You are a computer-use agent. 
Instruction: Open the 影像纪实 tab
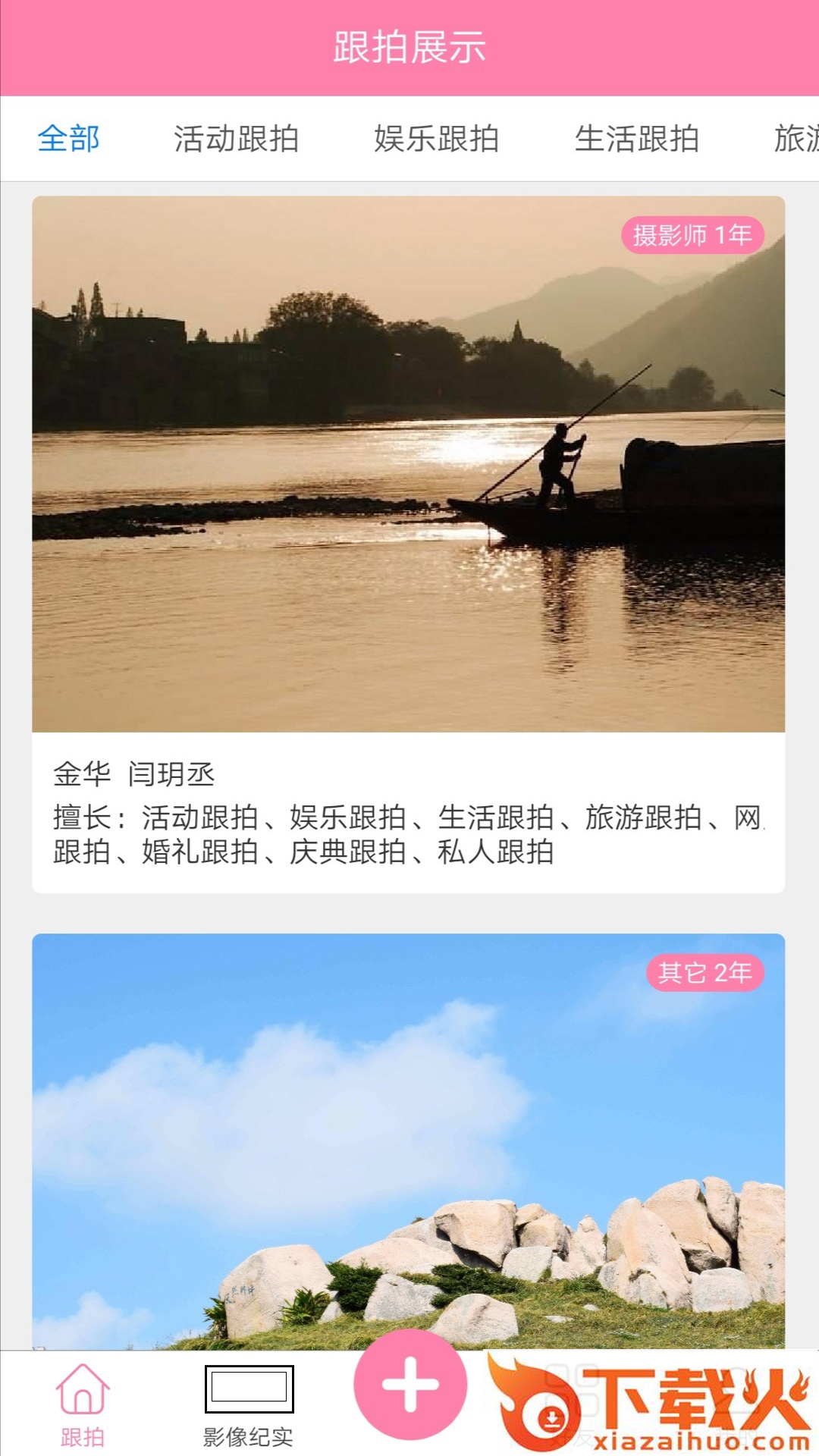pos(249,1404)
